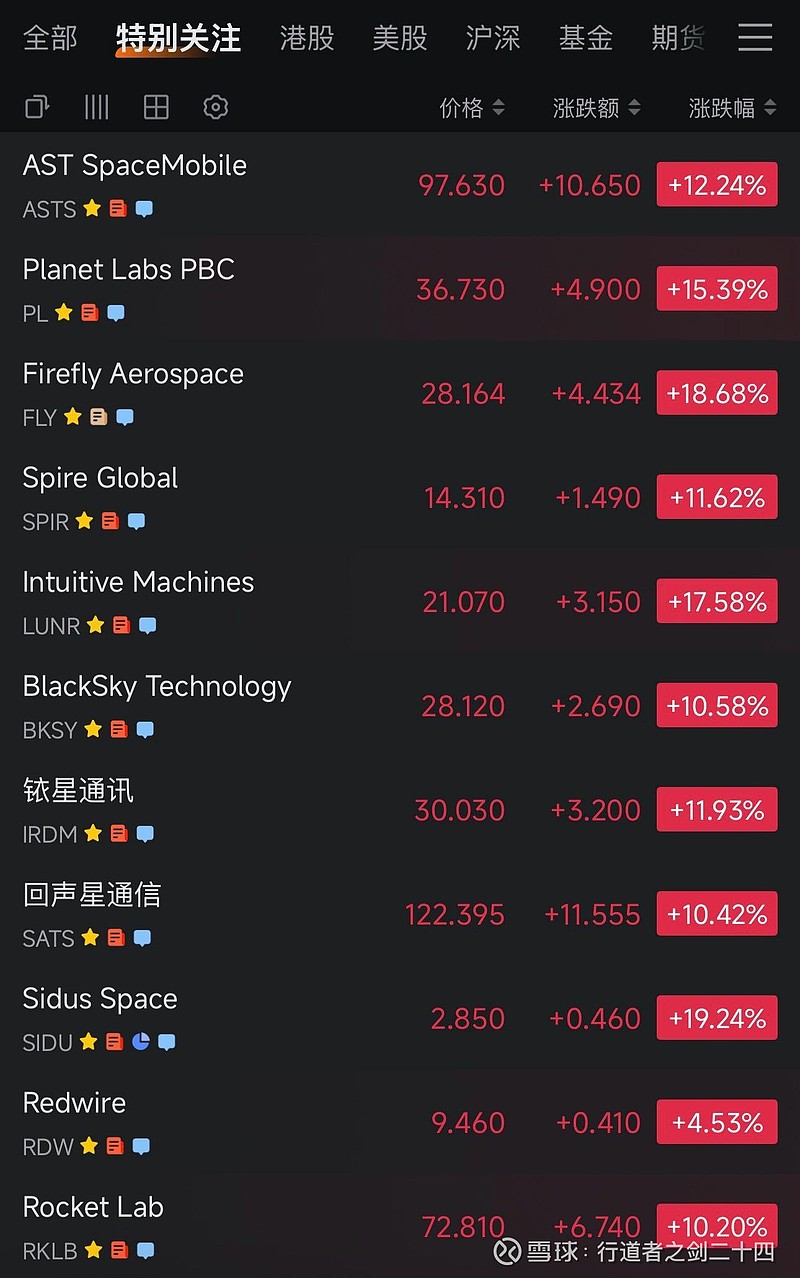800x1278 pixels.
Task: Switch to the 美股 tab
Action: 399,37
